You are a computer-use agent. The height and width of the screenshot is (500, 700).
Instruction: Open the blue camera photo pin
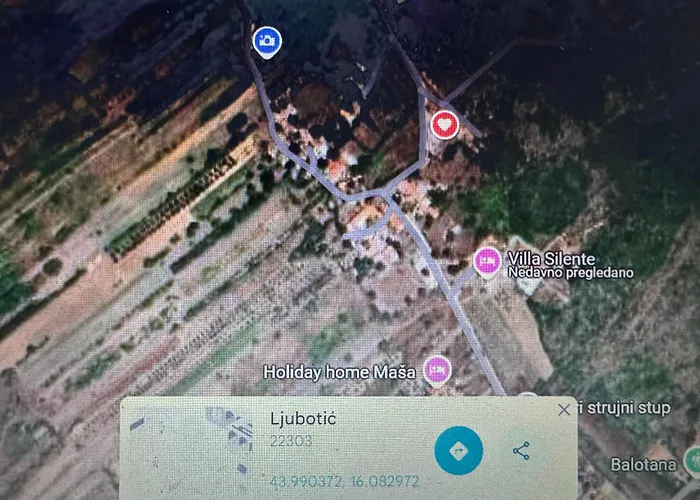point(267,41)
